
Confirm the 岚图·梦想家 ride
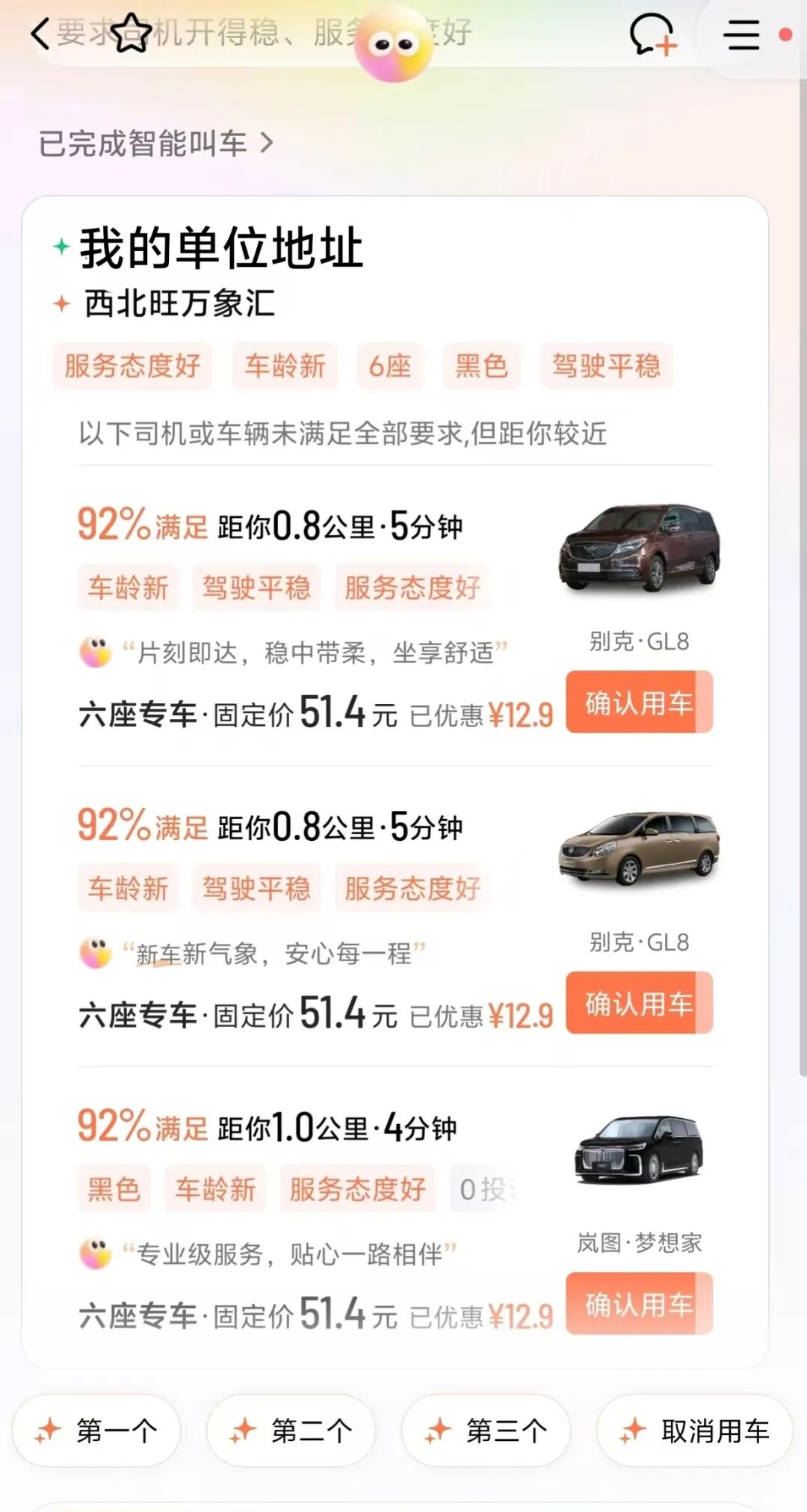click(638, 1304)
